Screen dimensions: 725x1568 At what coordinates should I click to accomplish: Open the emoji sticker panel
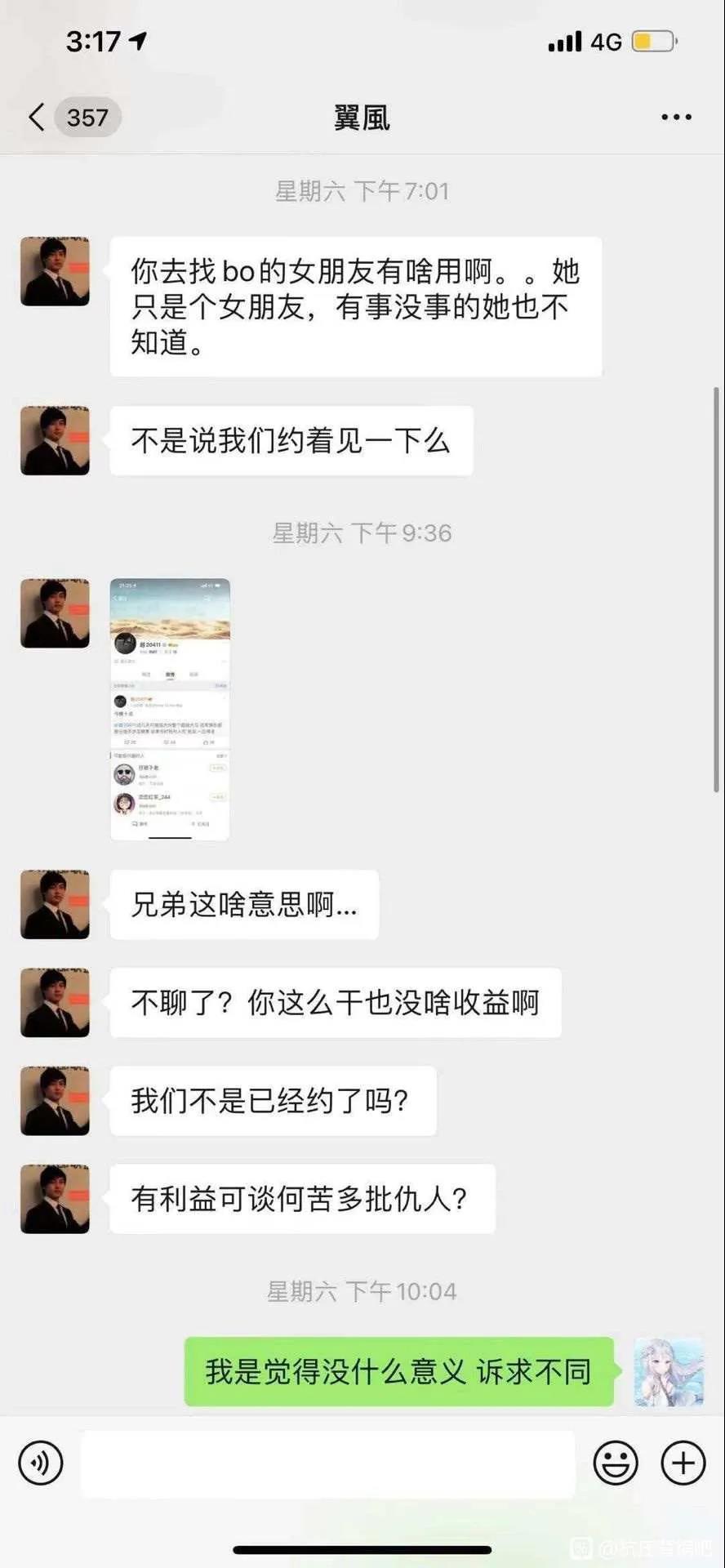click(616, 1462)
